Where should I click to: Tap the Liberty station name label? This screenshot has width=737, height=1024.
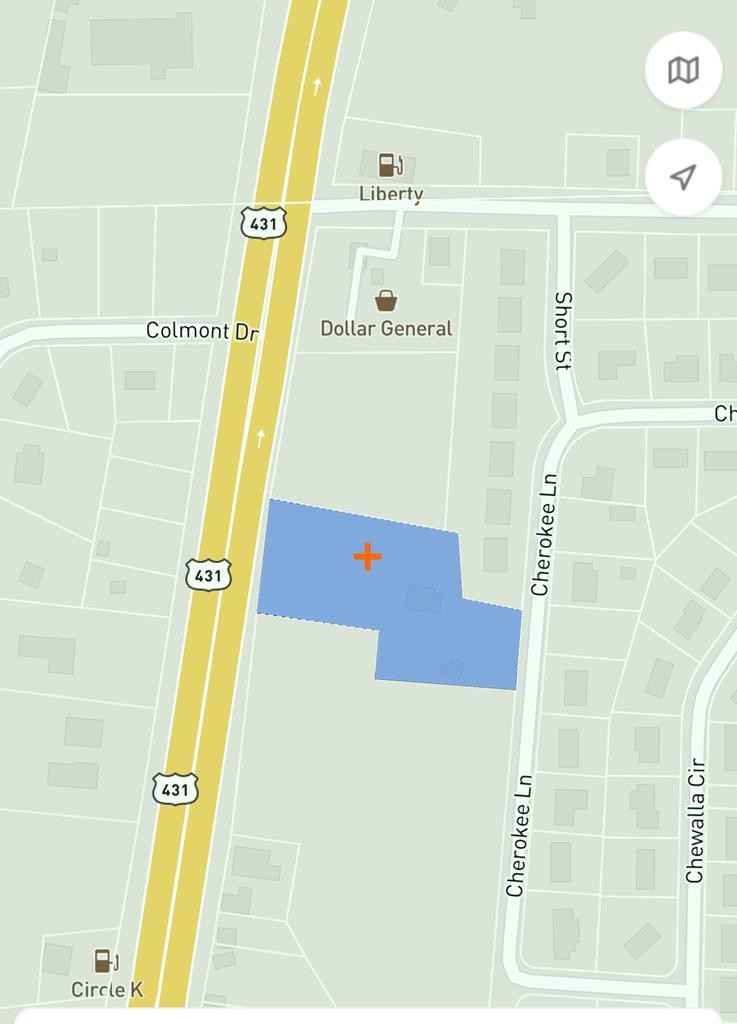[x=390, y=194]
